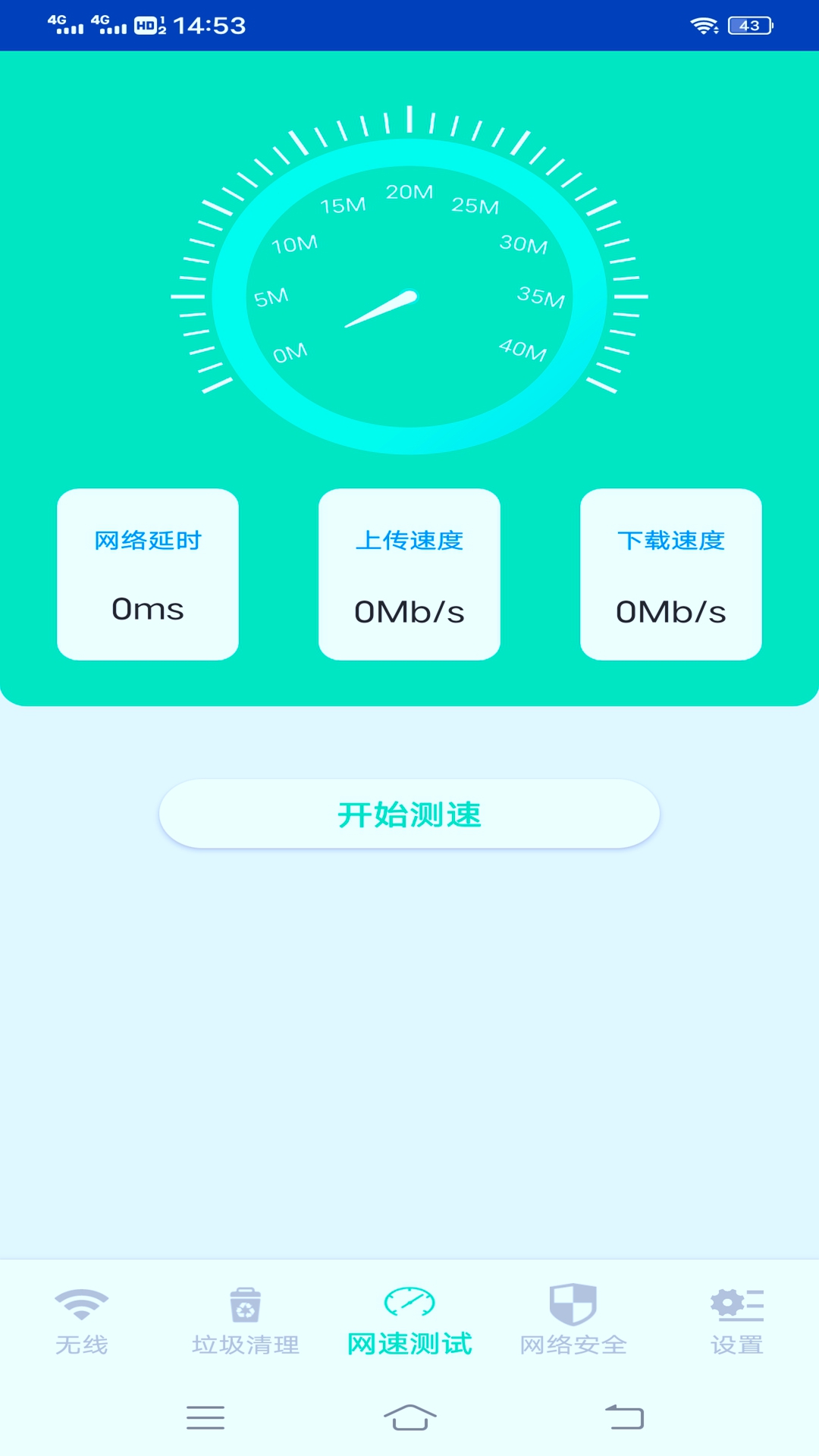Click the 下载速度 download speed value 0Mb/s
819x1456 pixels.
670,610
